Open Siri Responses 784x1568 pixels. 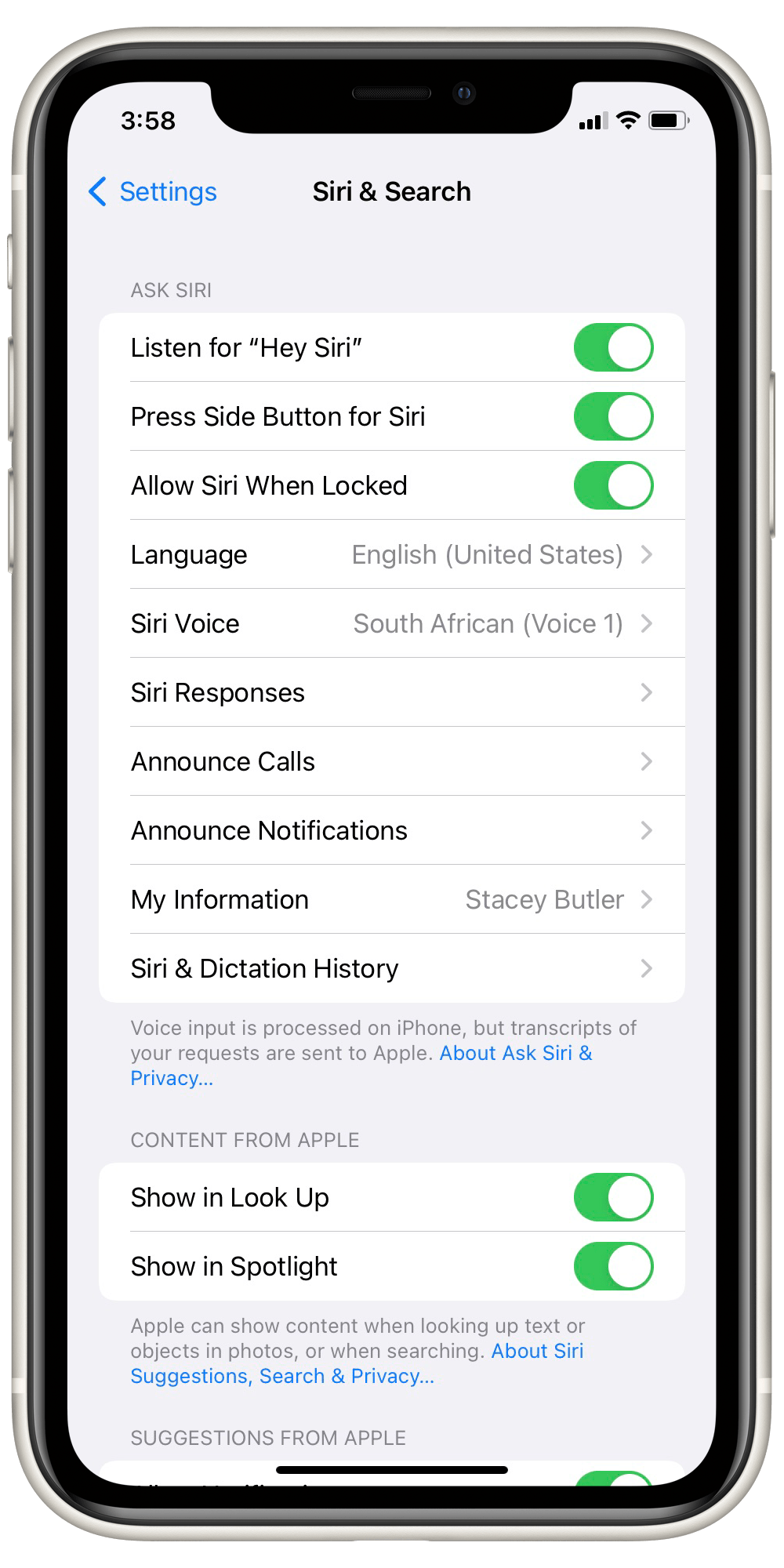[392, 692]
